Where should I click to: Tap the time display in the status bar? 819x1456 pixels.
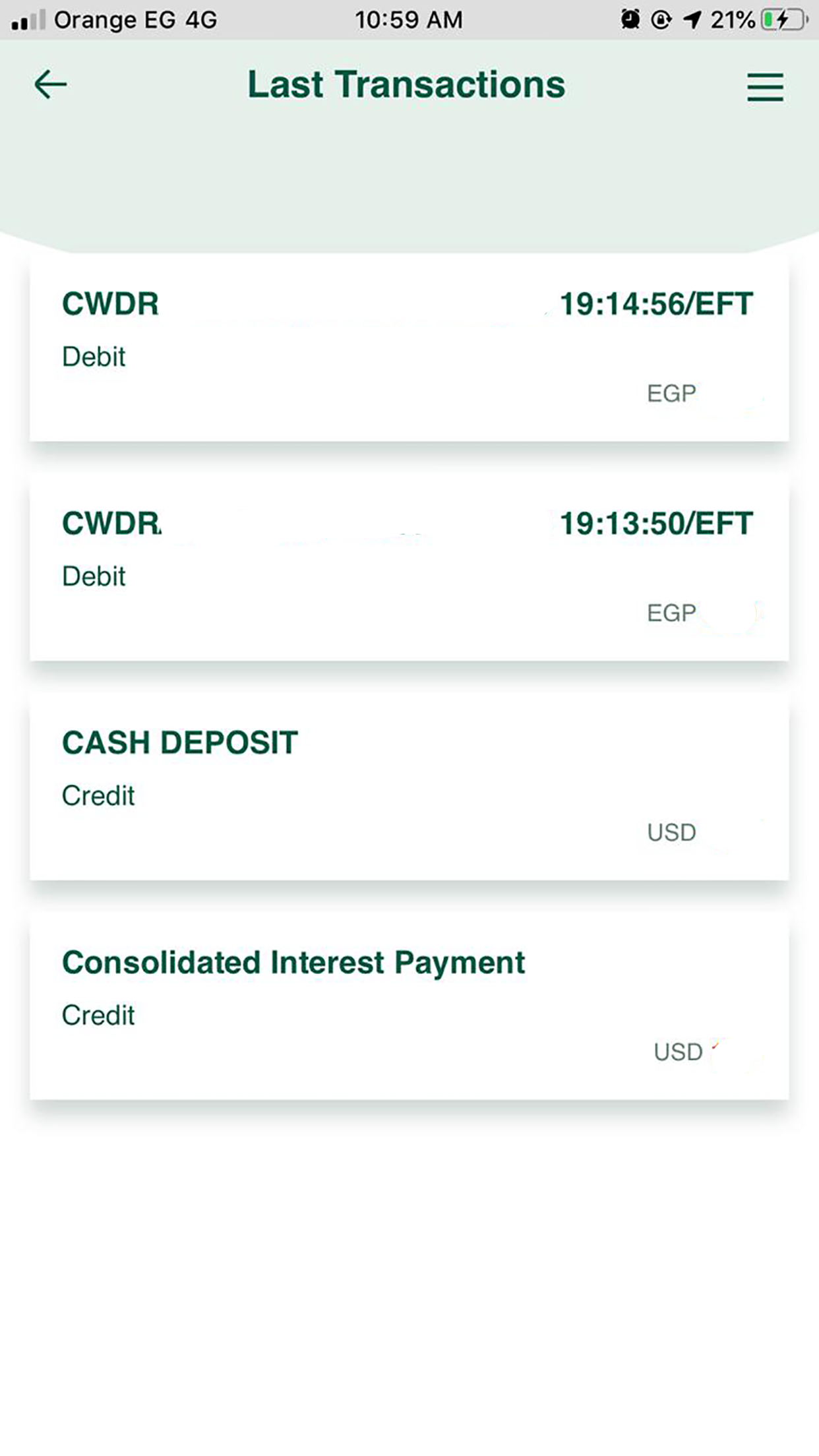(408, 20)
